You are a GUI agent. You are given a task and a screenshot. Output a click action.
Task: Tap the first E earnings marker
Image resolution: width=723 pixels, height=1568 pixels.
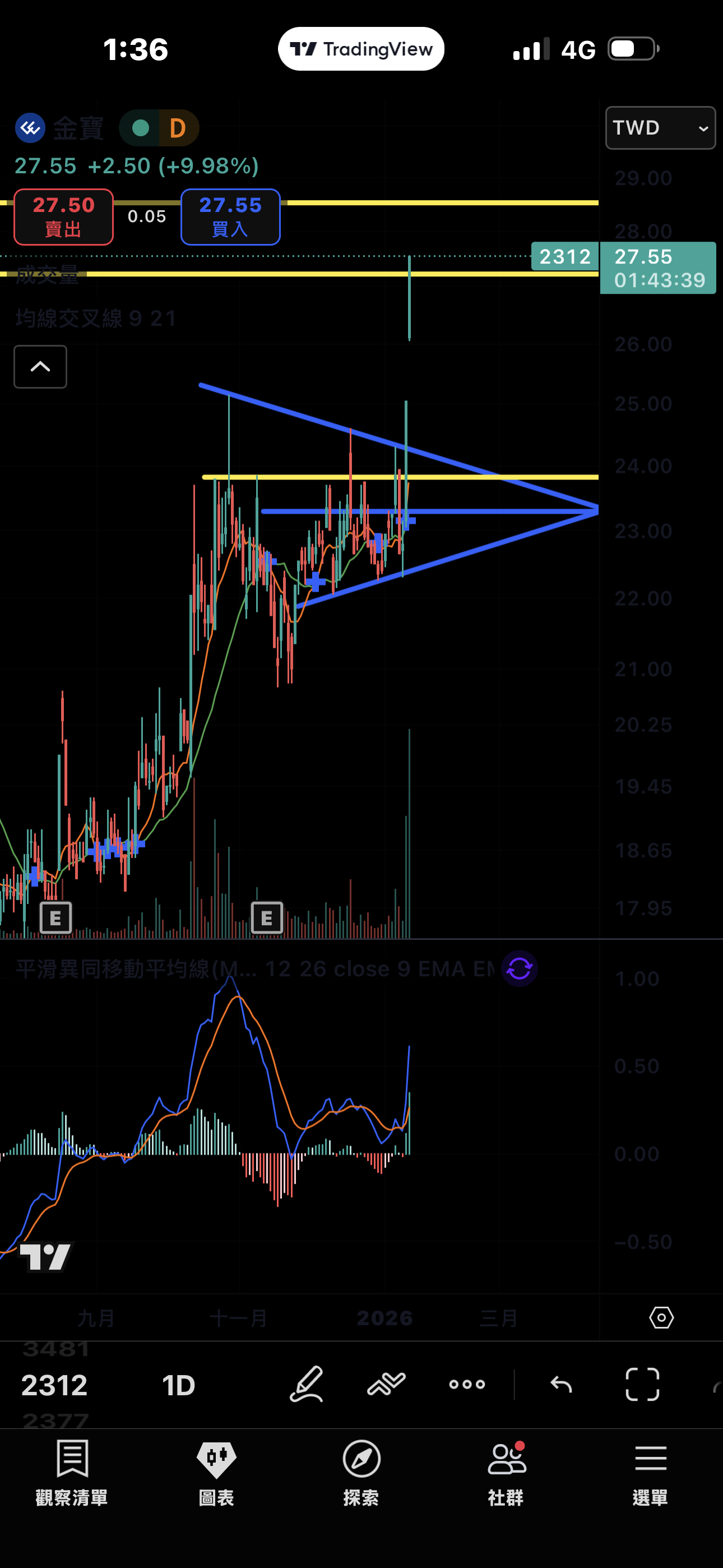click(x=55, y=917)
